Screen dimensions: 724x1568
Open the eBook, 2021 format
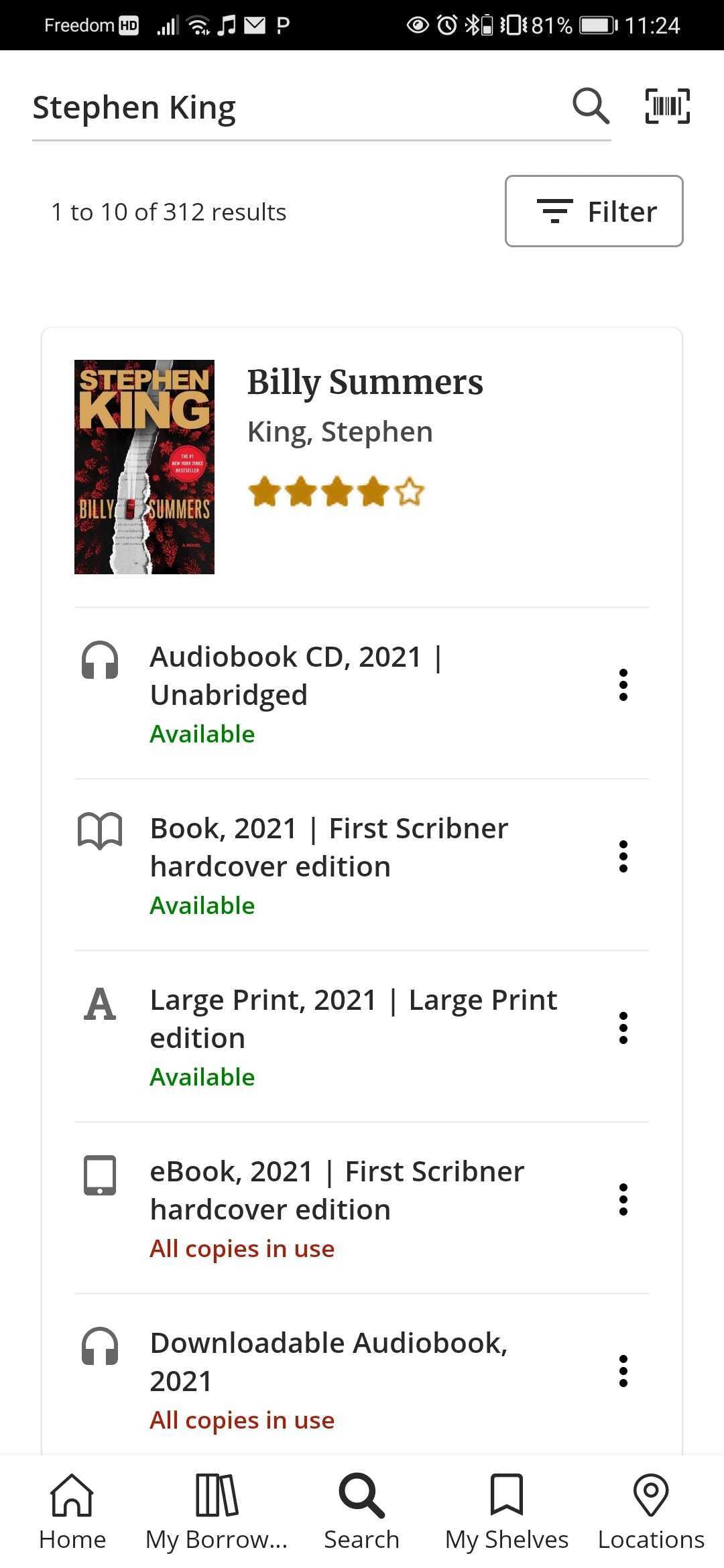337,1190
